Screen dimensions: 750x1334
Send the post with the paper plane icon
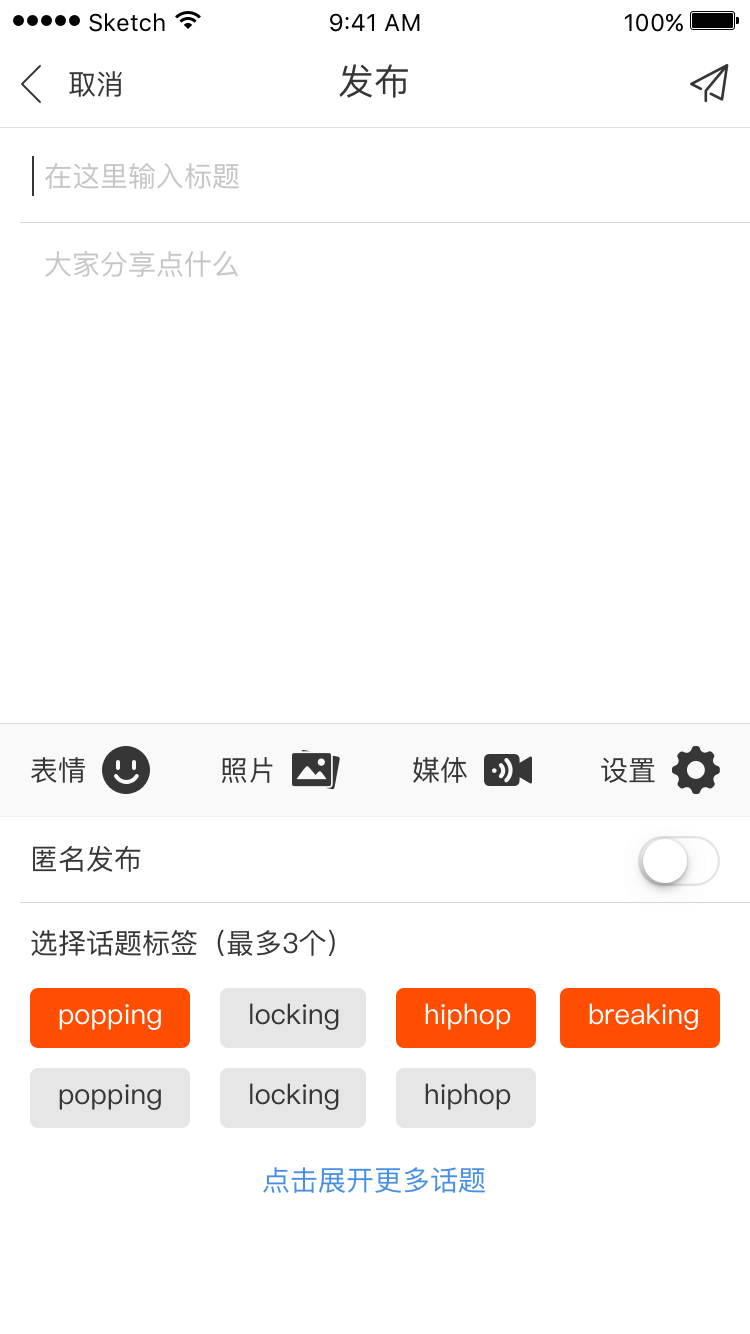pyautogui.click(x=709, y=84)
